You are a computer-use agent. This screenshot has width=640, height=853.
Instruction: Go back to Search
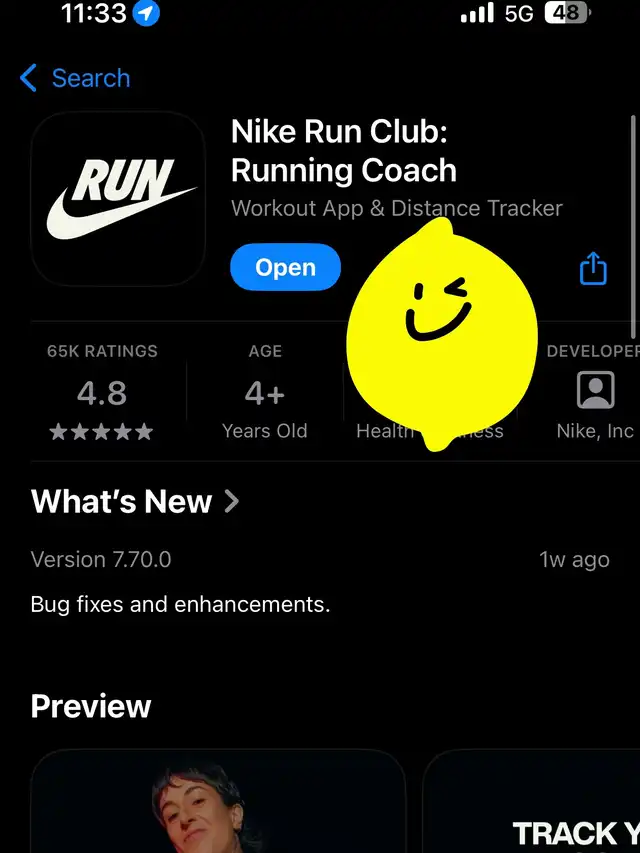(75, 78)
